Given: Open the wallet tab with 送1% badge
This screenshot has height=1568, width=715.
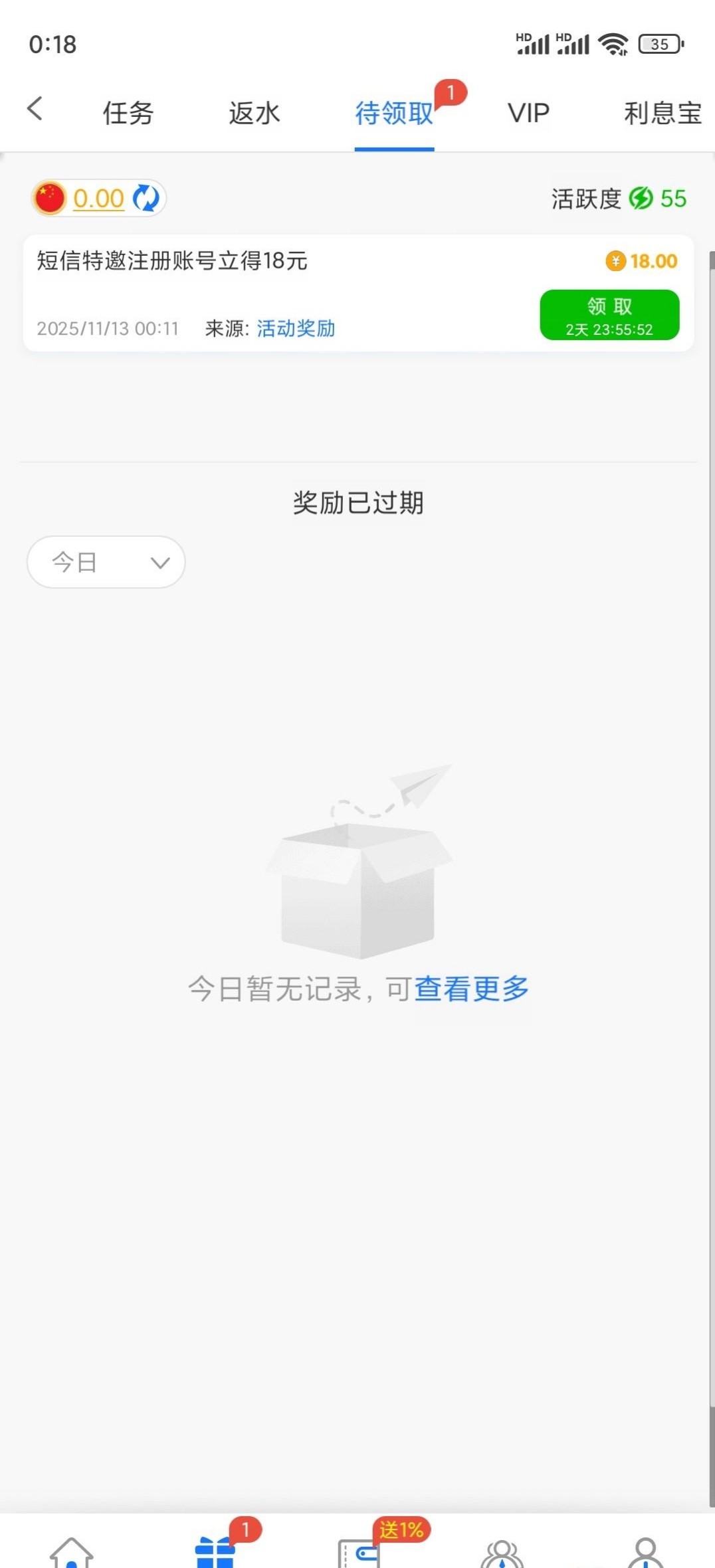Looking at the screenshot, I should 359,1553.
